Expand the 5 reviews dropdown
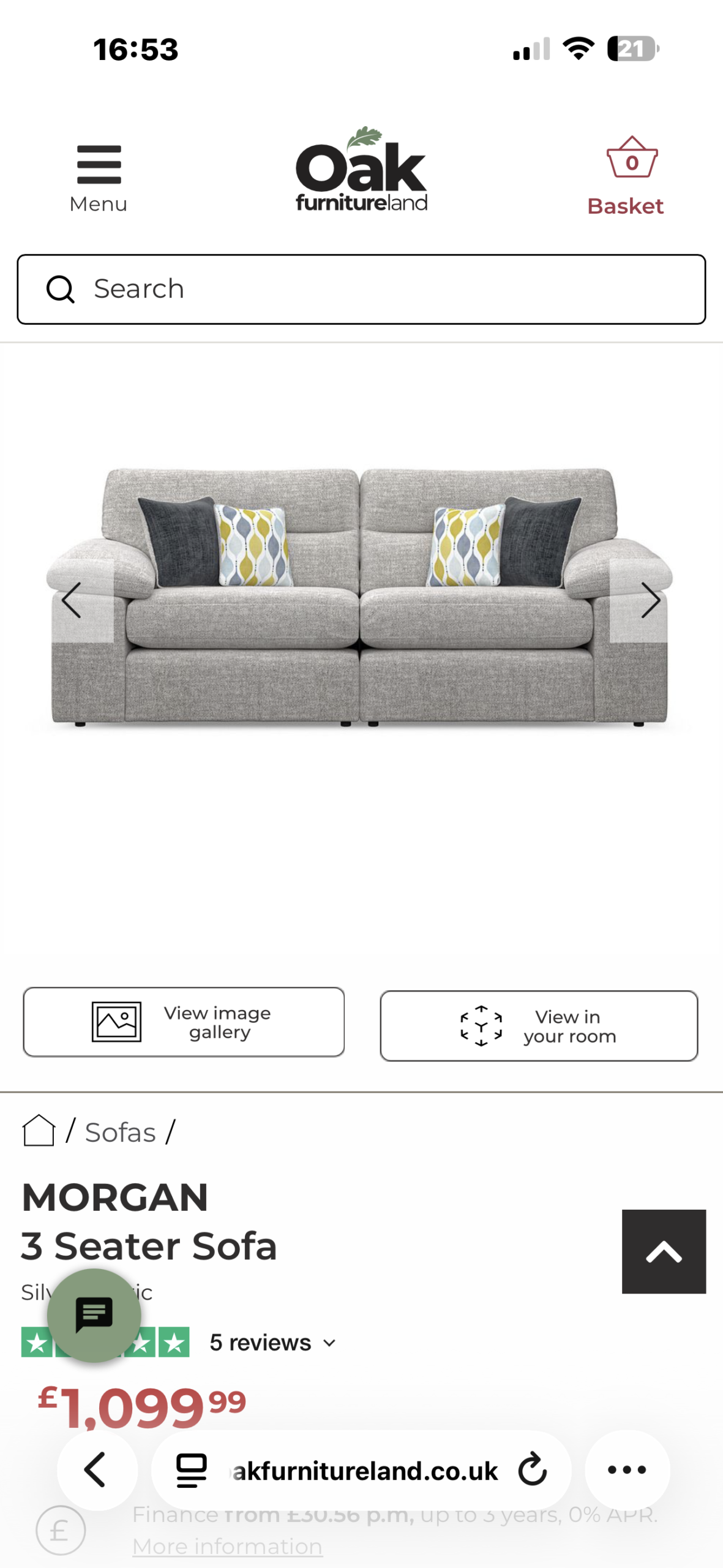 point(272,1343)
